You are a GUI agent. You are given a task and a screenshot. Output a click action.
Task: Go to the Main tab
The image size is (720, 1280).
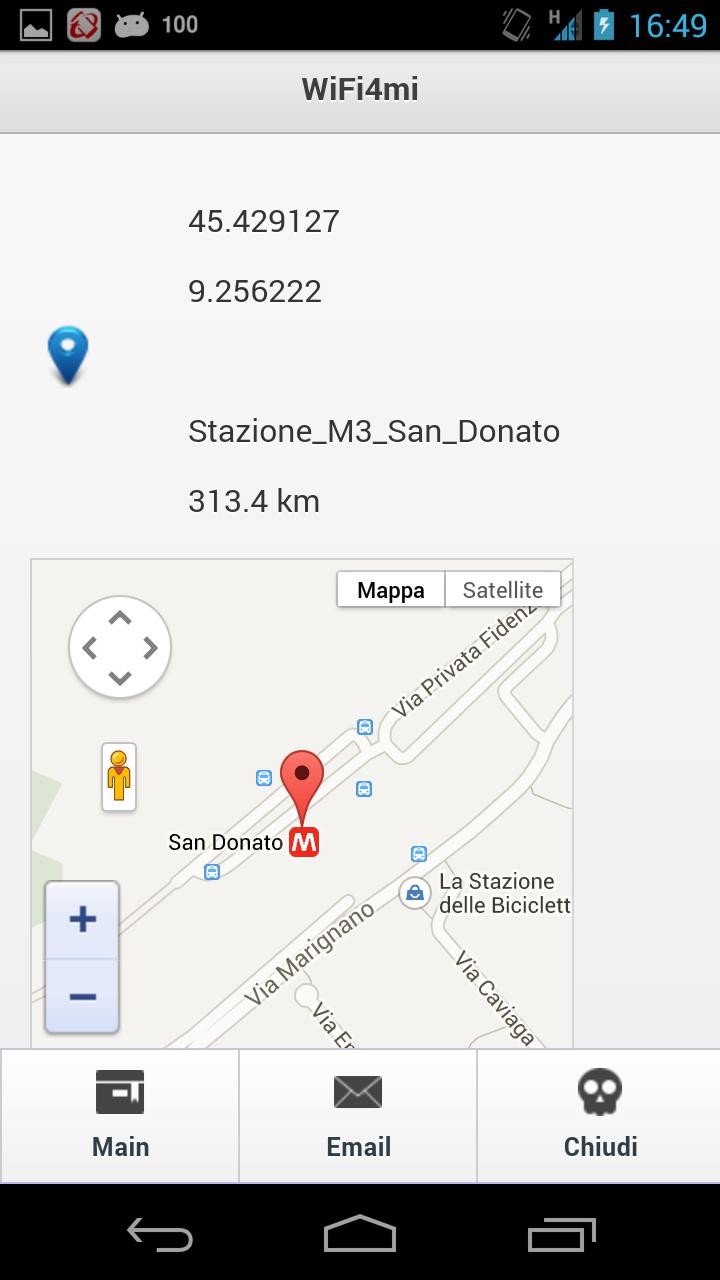(120, 1116)
